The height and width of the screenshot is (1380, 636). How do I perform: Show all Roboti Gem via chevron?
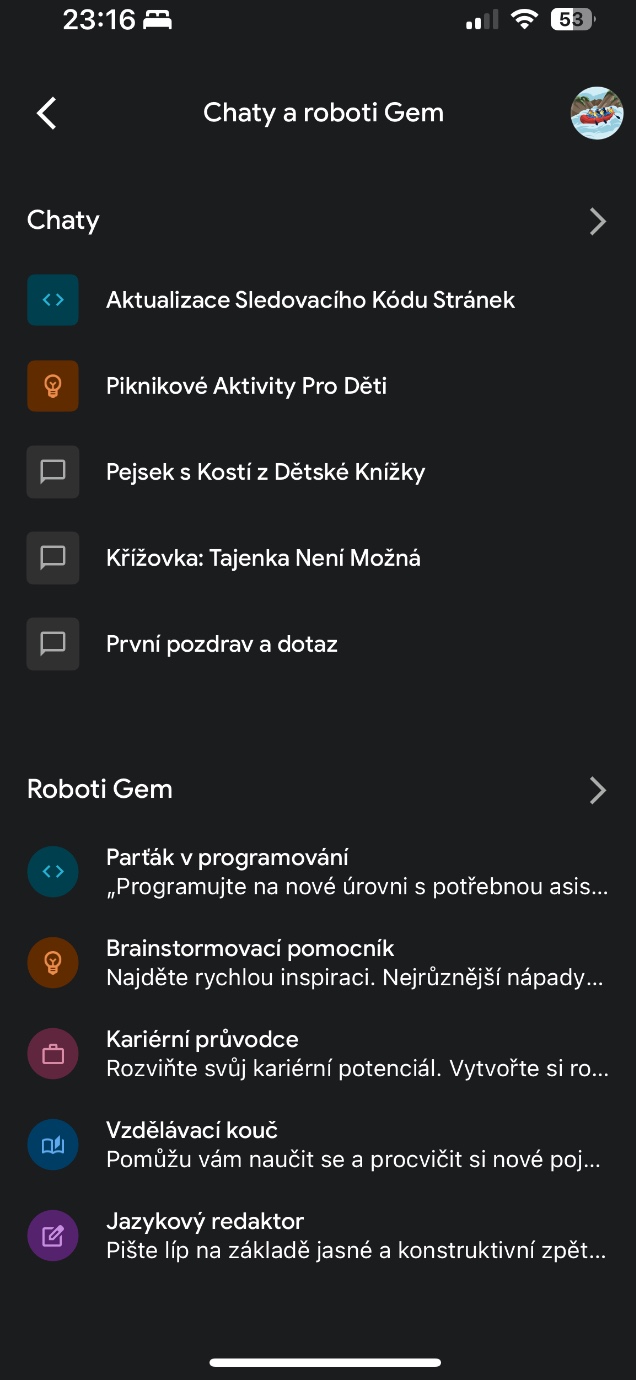597,790
